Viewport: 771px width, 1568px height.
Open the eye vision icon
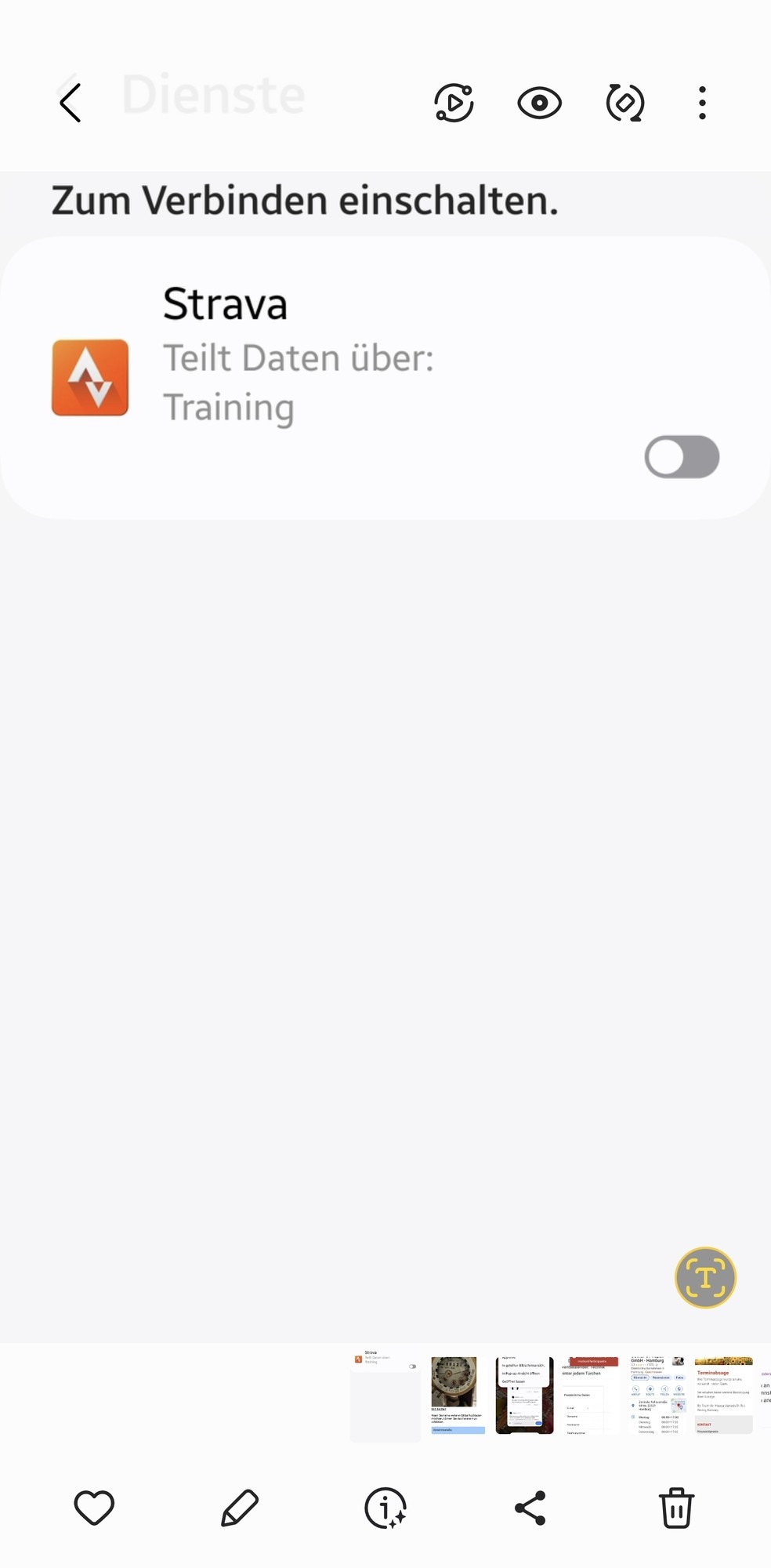[x=539, y=103]
